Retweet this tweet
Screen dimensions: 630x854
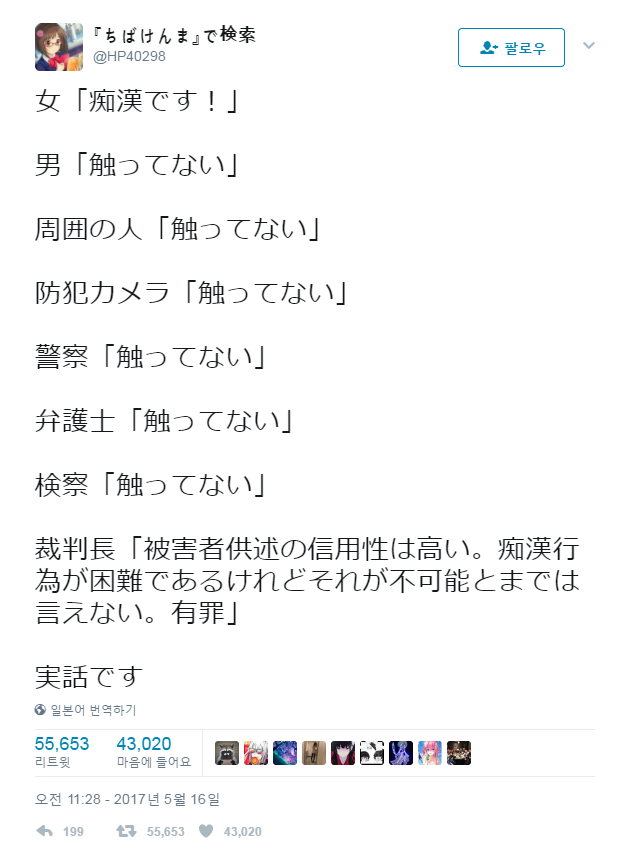click(127, 831)
